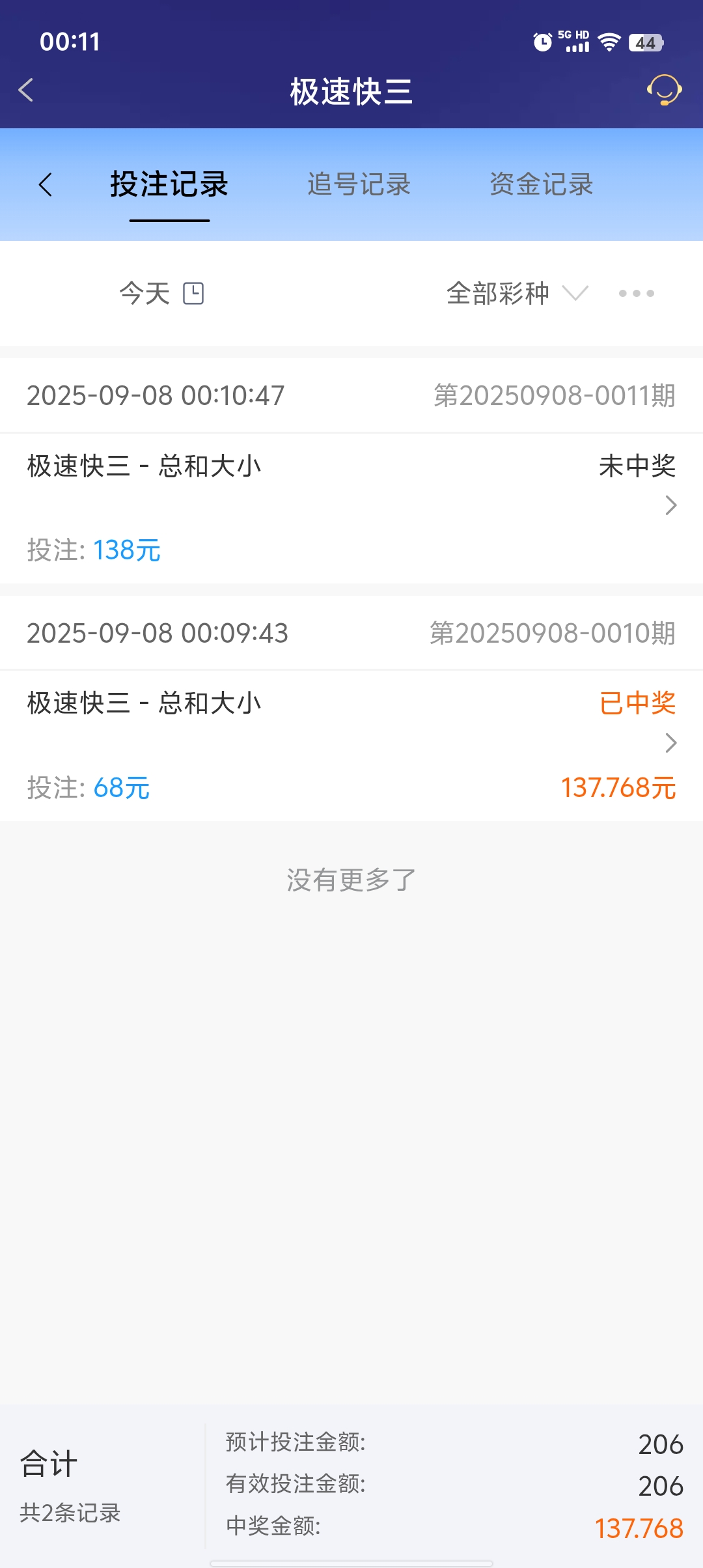Tap the Wi-Fi status icon
Image resolution: width=703 pixels, height=1568 pixels.
click(609, 42)
